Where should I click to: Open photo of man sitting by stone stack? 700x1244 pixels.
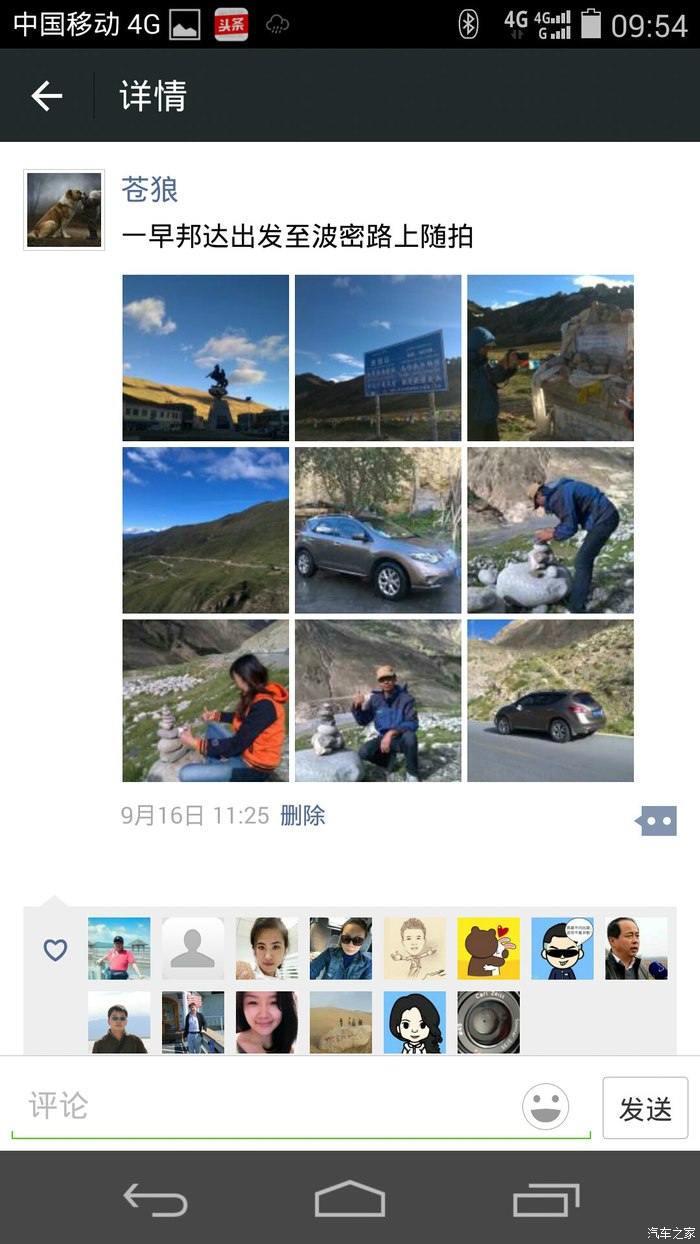tap(378, 701)
